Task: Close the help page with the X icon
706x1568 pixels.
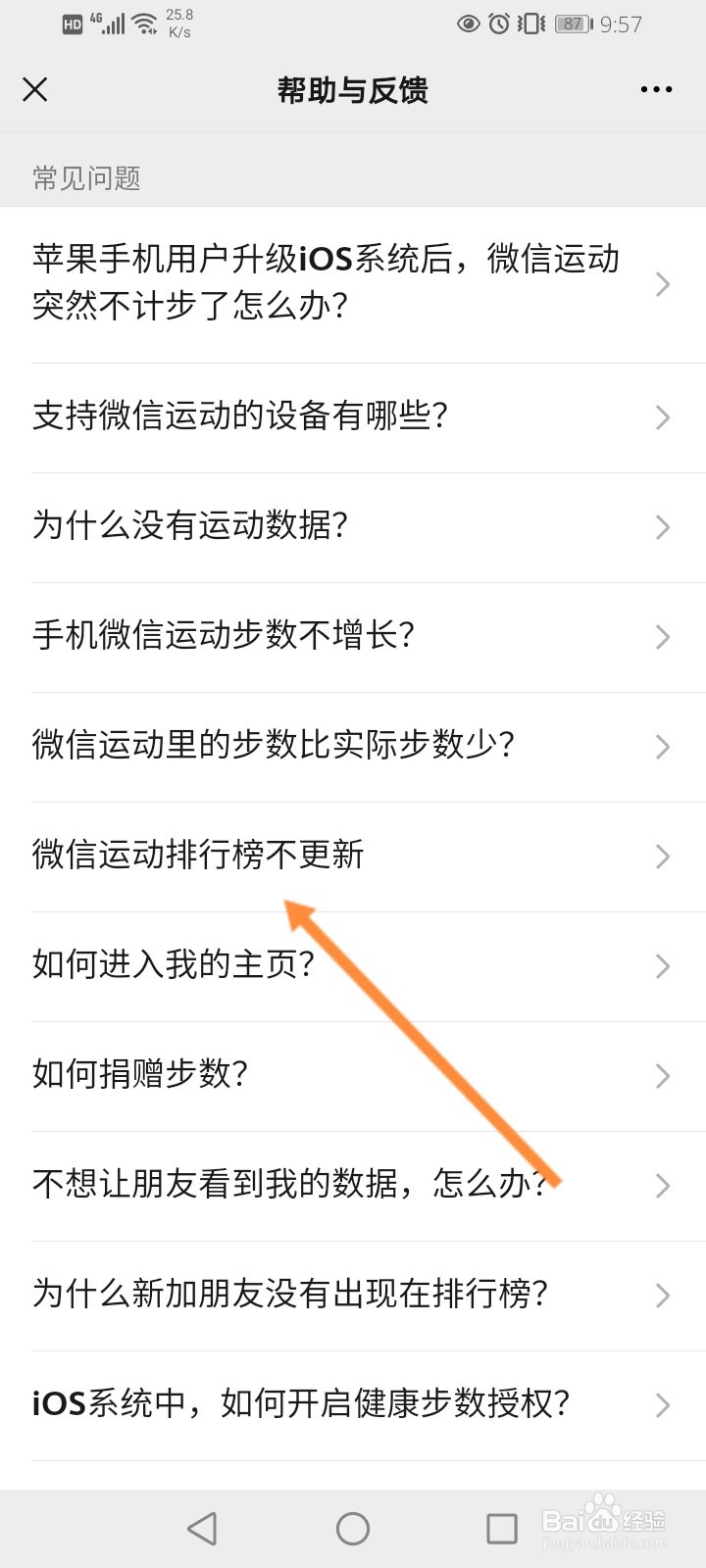Action: point(34,89)
